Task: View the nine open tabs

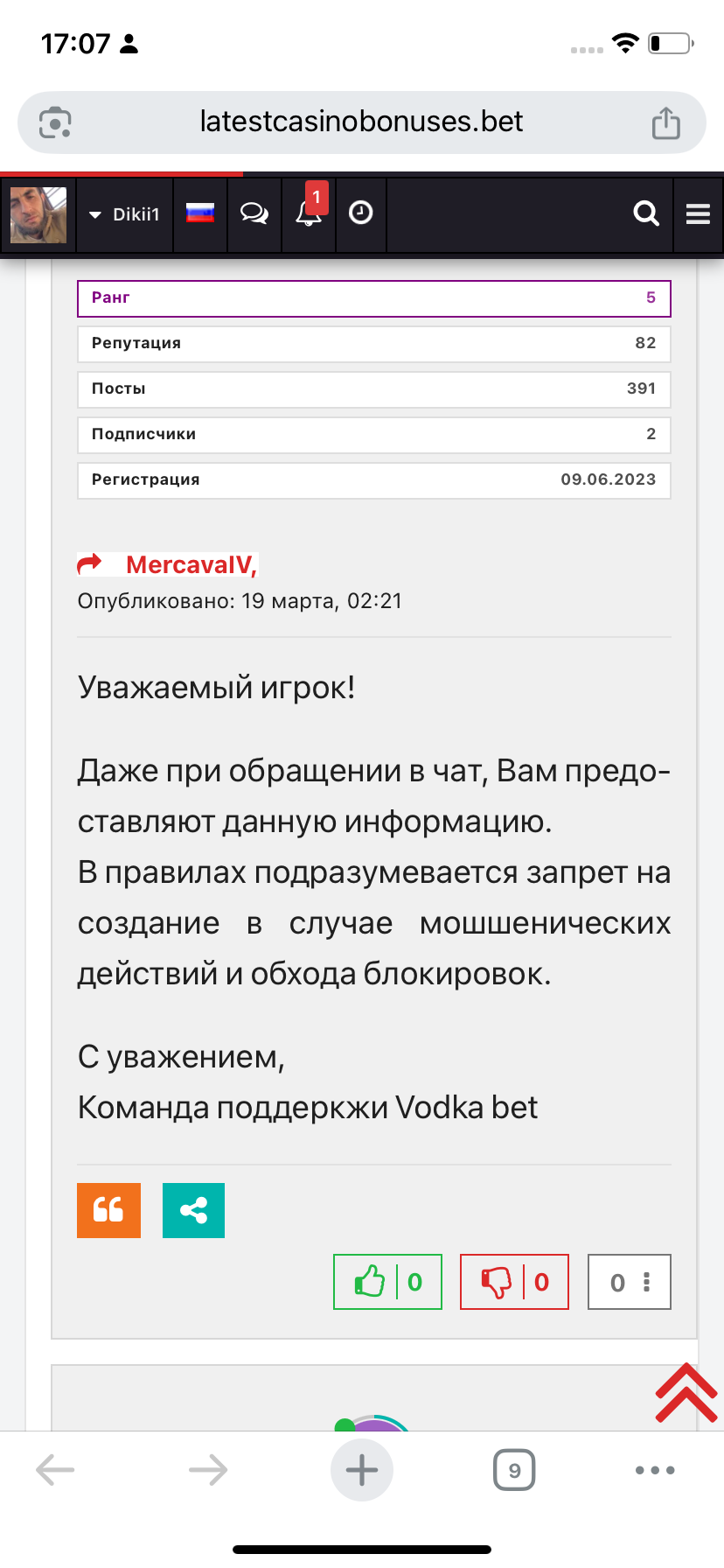Action: click(x=514, y=1470)
